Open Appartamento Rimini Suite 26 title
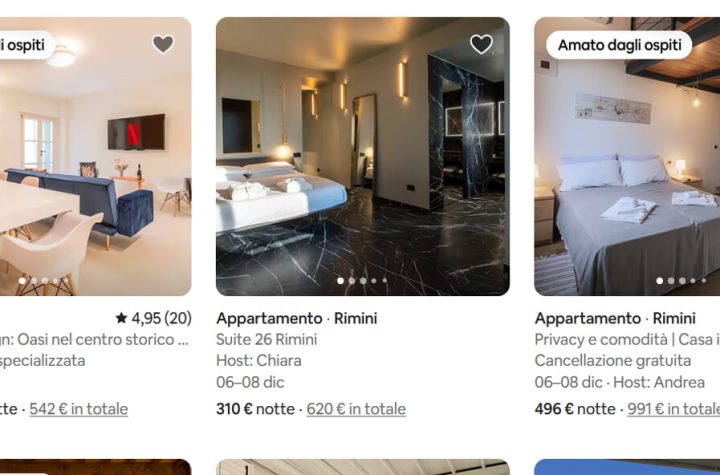The width and height of the screenshot is (720, 475). coord(296,319)
